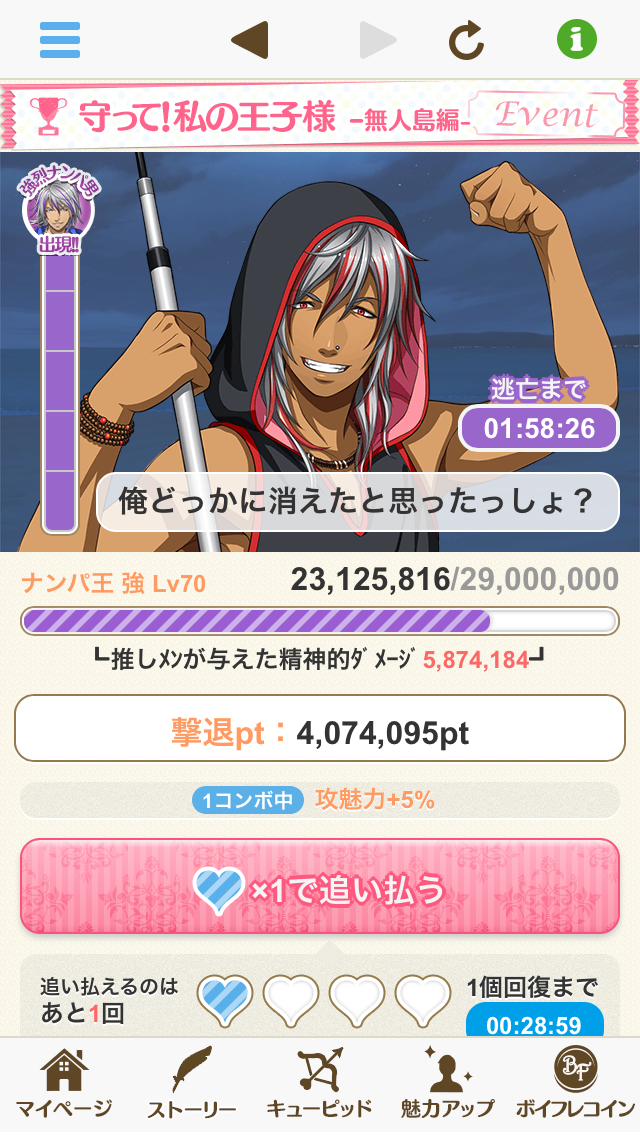Switch to the ストーリー tab
Screen dimensions: 640x1136
point(191,1086)
